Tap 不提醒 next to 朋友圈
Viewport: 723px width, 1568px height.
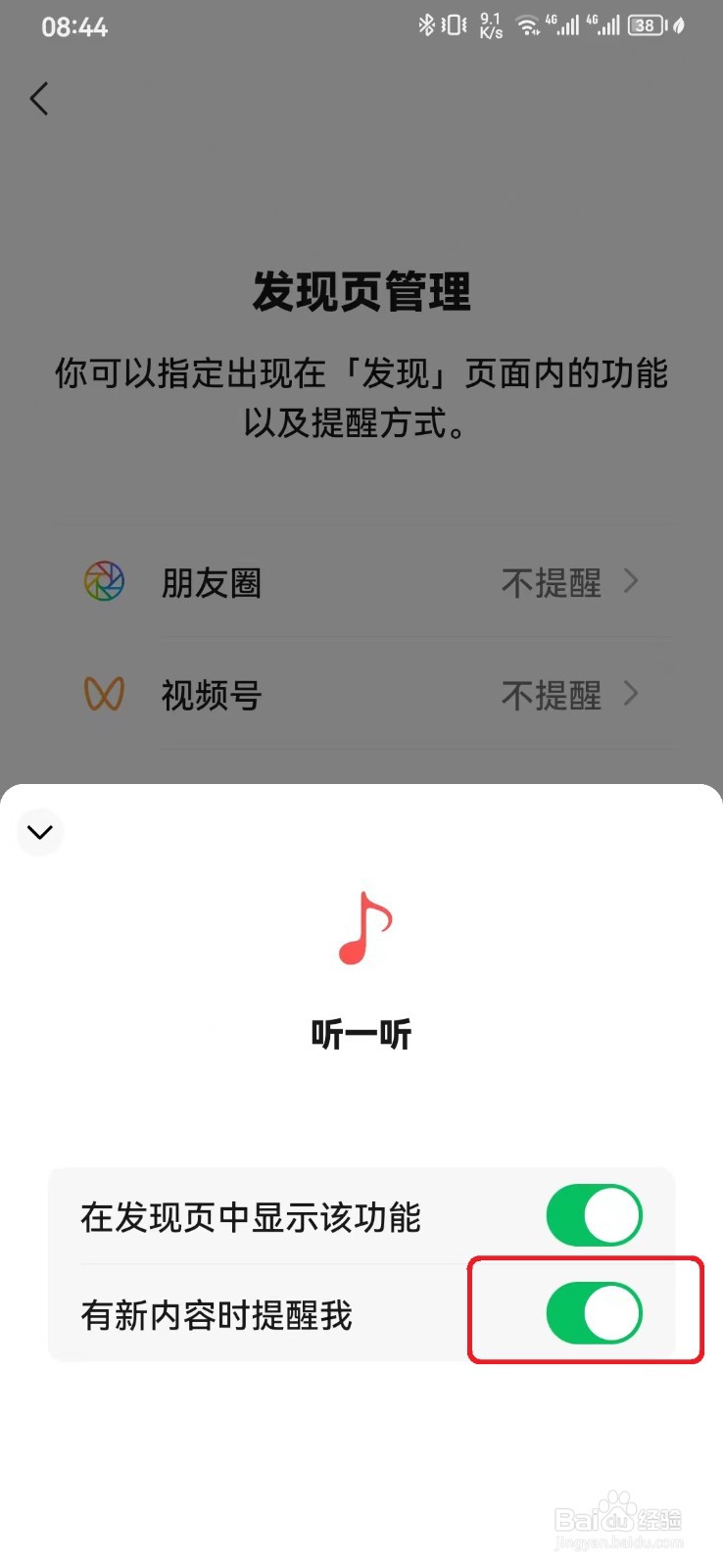coord(550,581)
